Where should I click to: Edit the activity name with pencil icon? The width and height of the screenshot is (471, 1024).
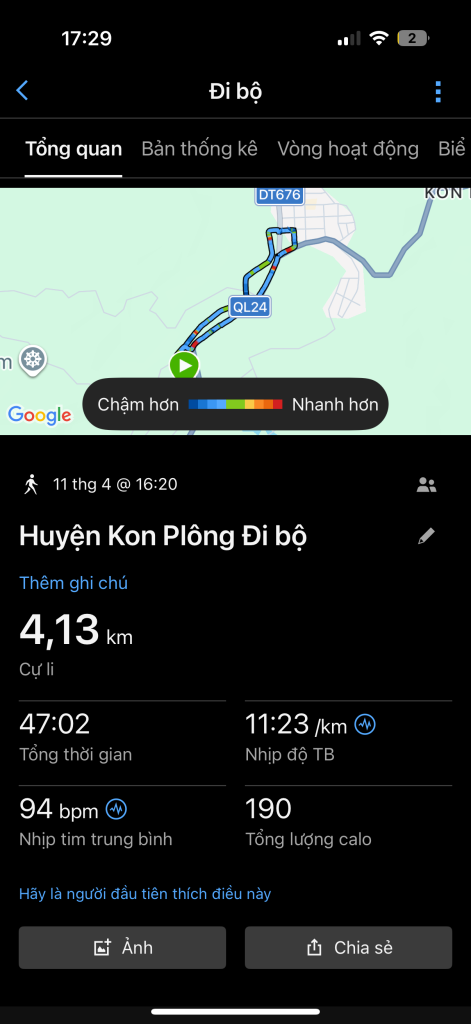coord(427,537)
